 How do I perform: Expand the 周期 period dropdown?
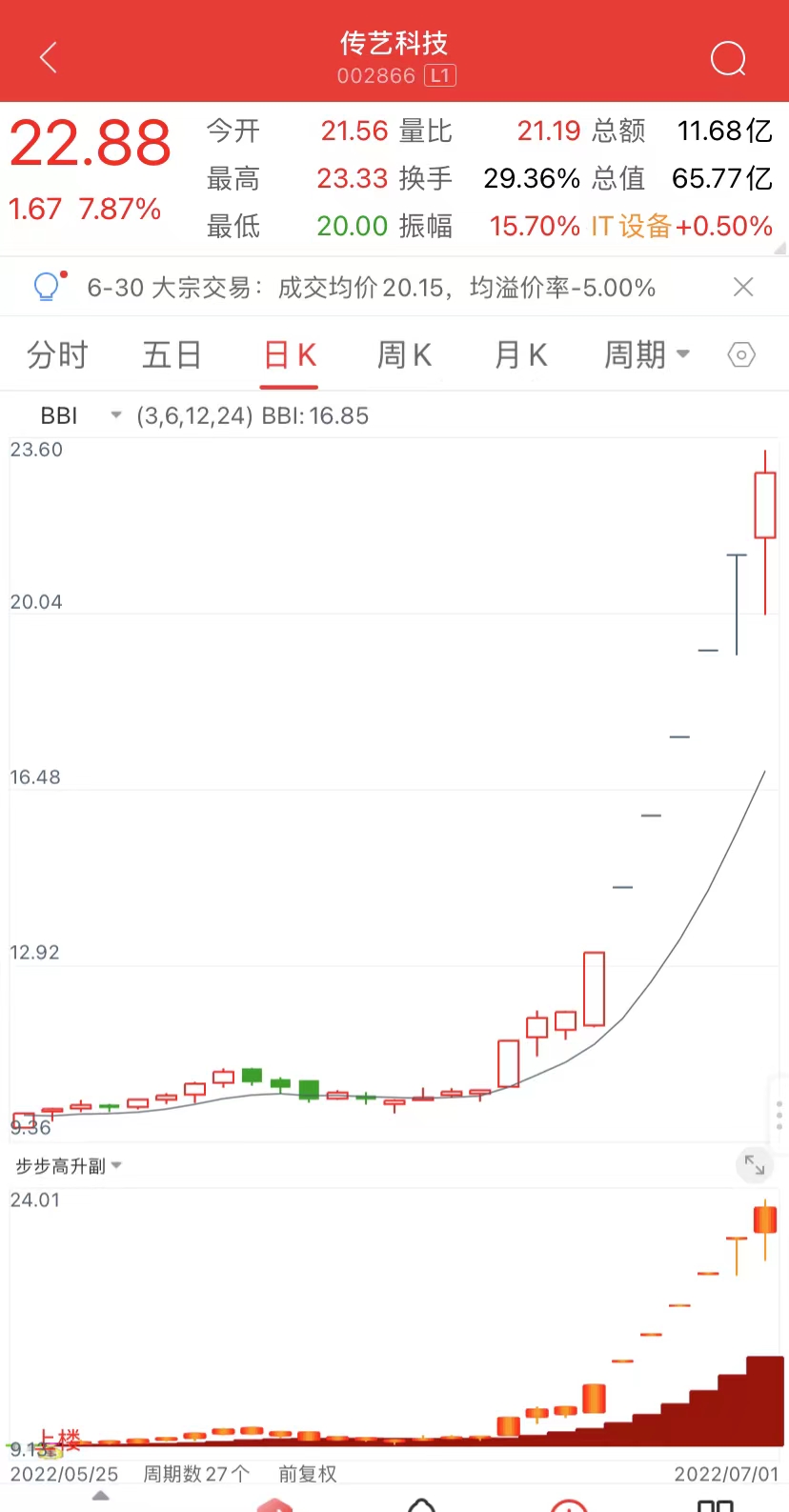pyautogui.click(x=646, y=353)
